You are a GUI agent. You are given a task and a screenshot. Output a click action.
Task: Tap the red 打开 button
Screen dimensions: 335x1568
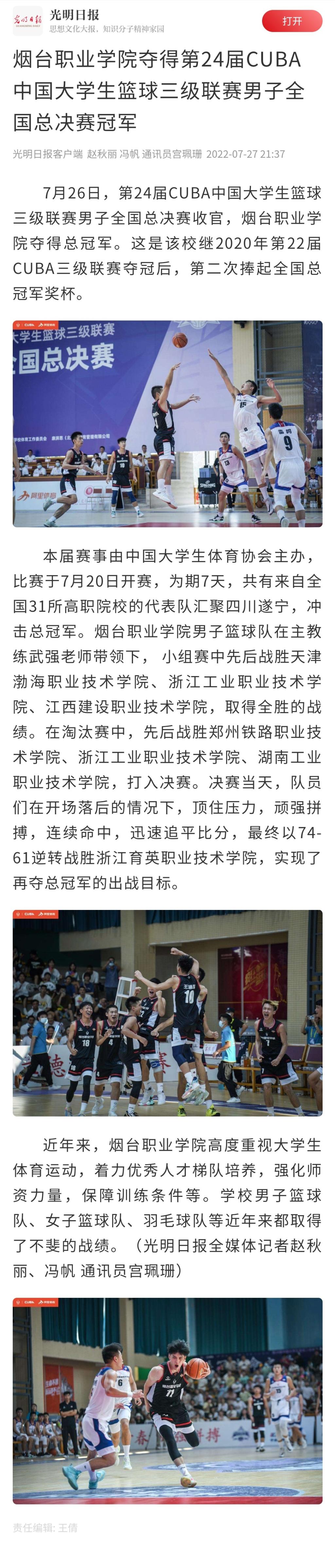(291, 21)
